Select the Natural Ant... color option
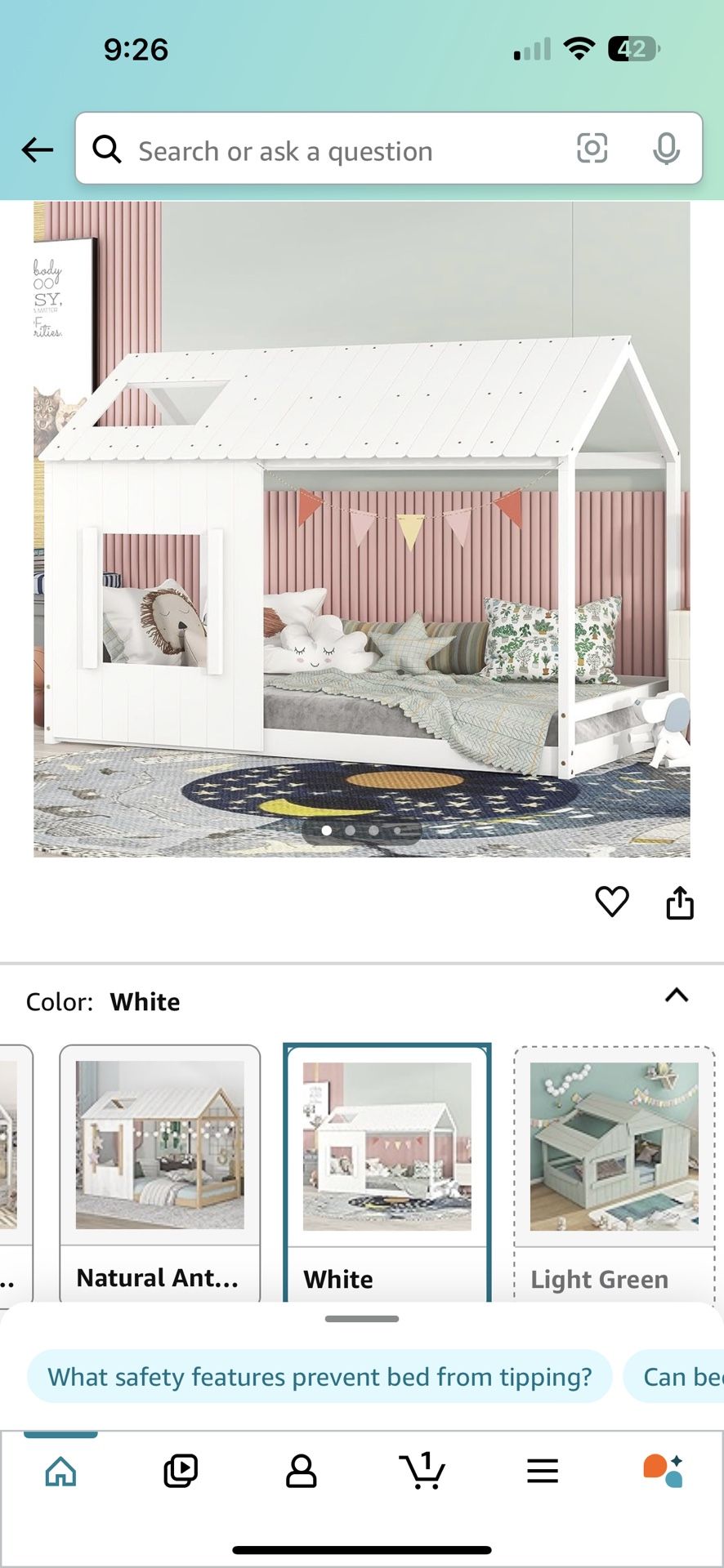This screenshot has height=1568, width=724. [160, 1172]
